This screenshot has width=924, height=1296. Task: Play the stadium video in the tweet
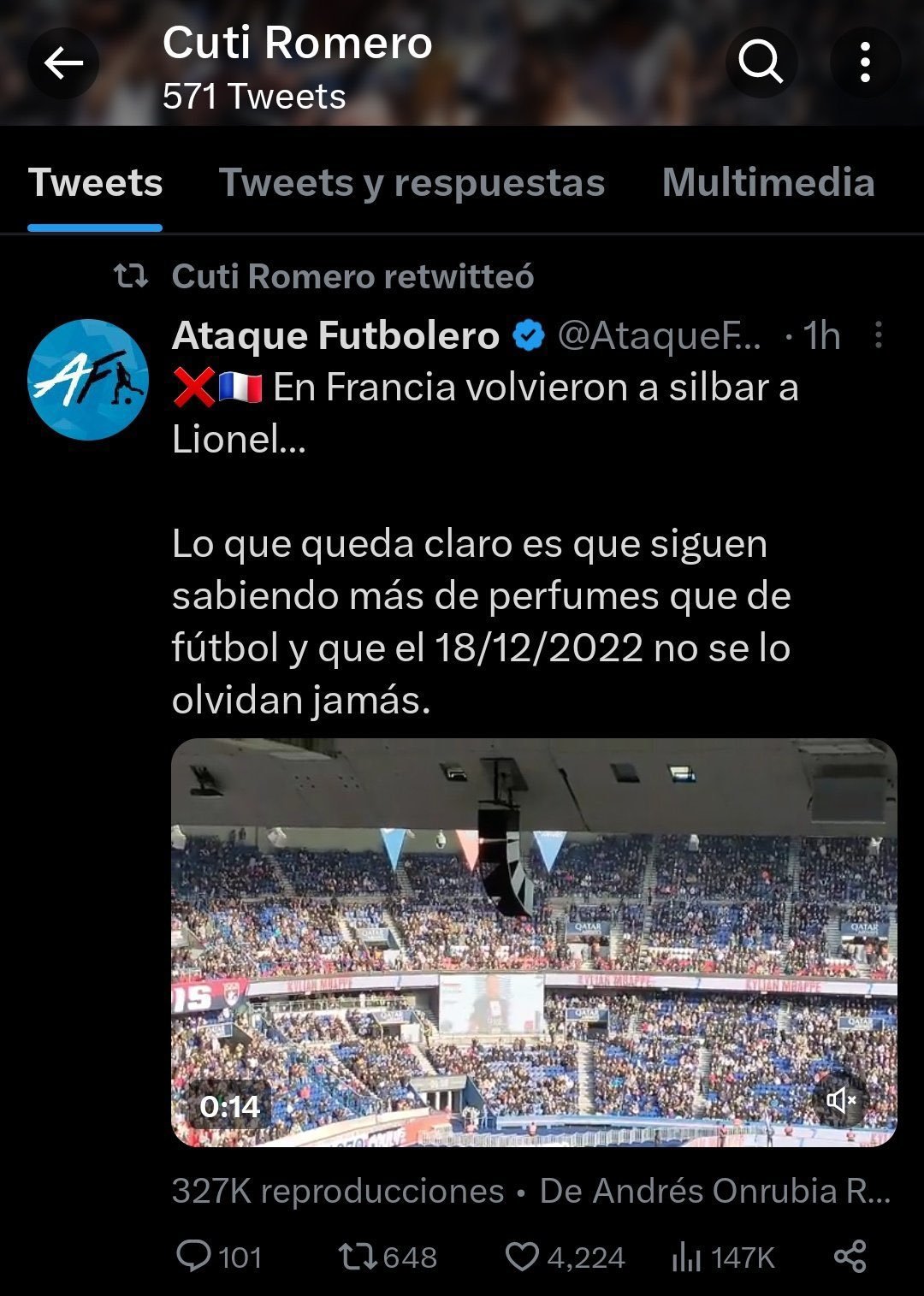[x=534, y=941]
